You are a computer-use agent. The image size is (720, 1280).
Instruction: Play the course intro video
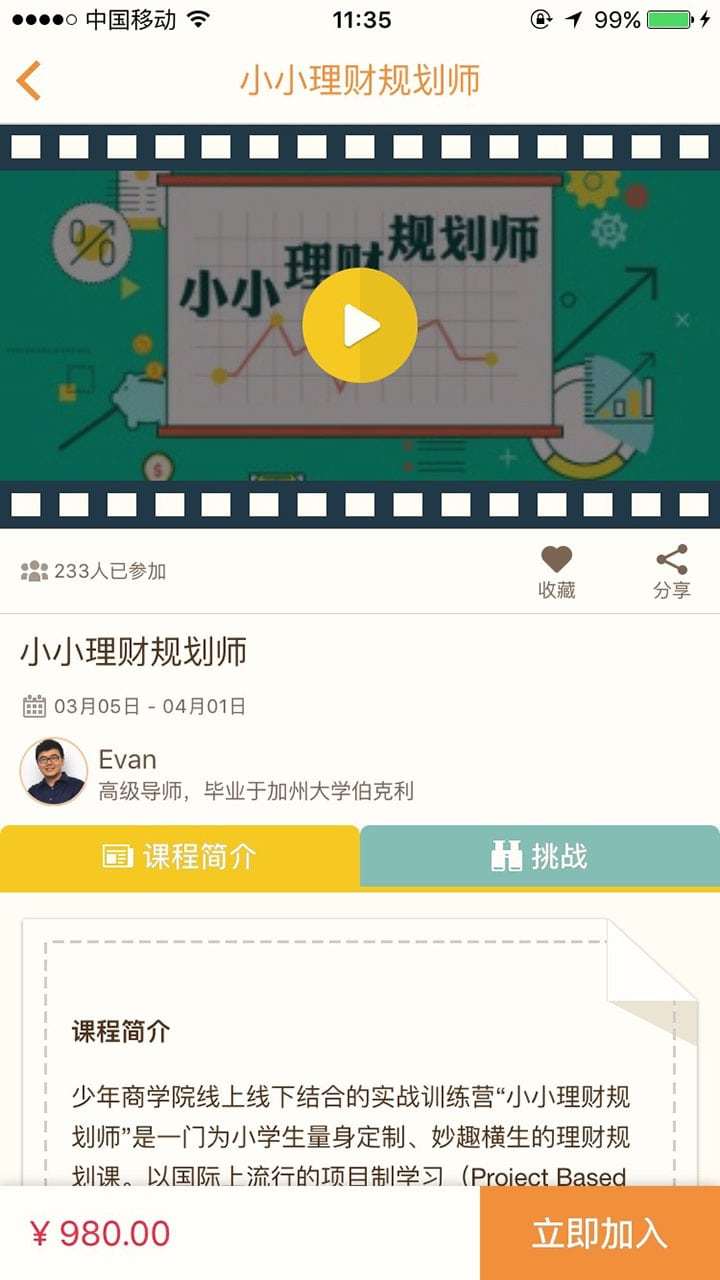(x=359, y=326)
